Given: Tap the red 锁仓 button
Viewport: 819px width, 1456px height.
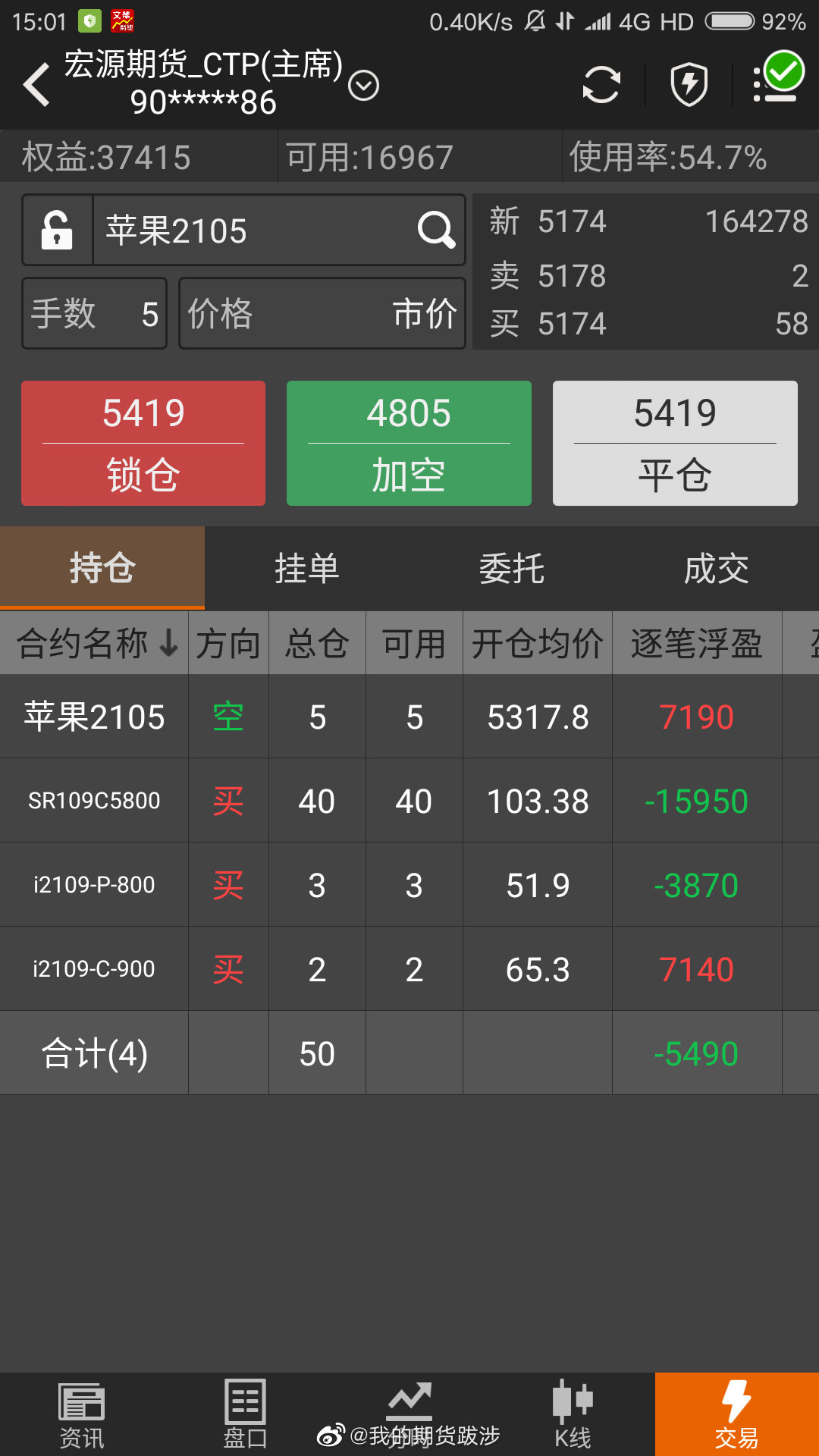Looking at the screenshot, I should (143, 443).
